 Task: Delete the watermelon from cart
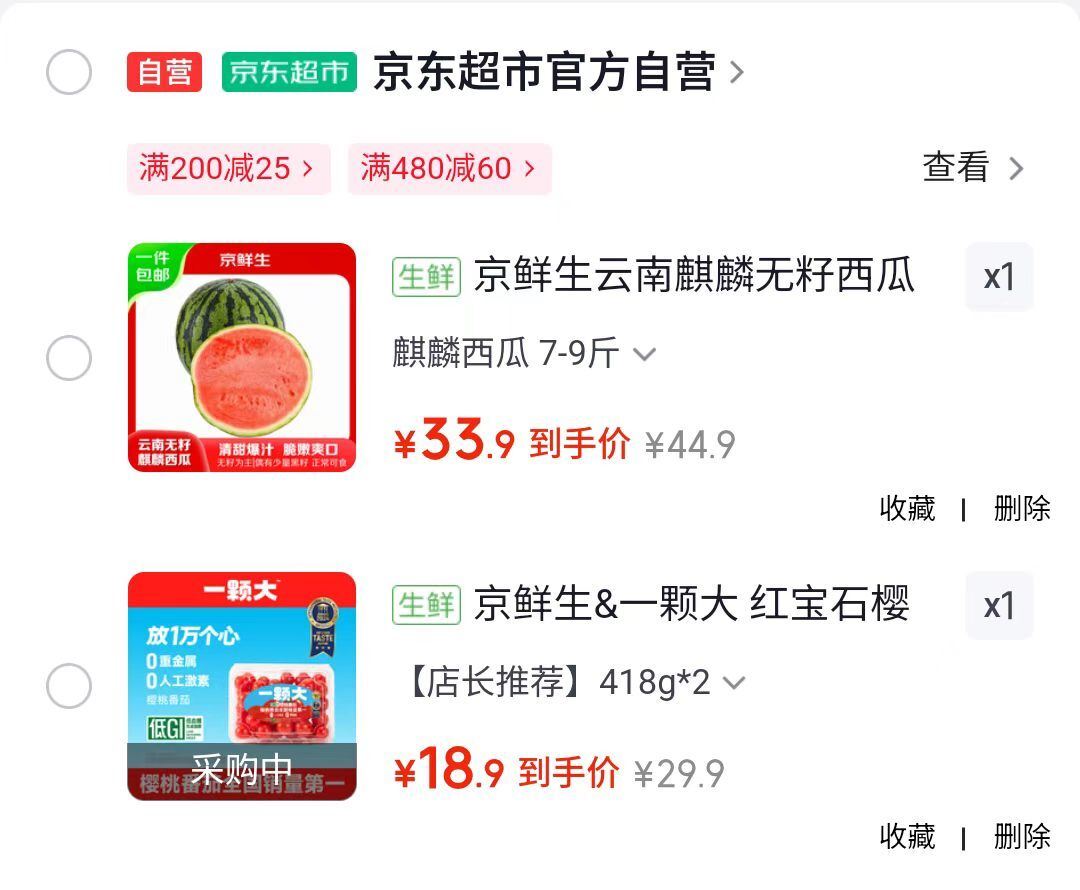pos(1021,509)
